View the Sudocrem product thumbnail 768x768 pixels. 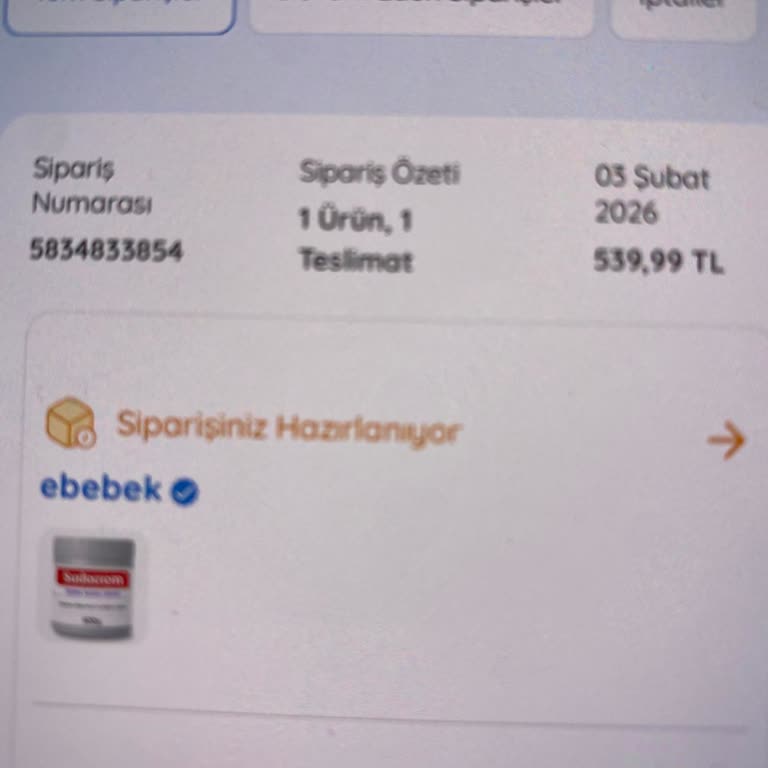coord(93,587)
